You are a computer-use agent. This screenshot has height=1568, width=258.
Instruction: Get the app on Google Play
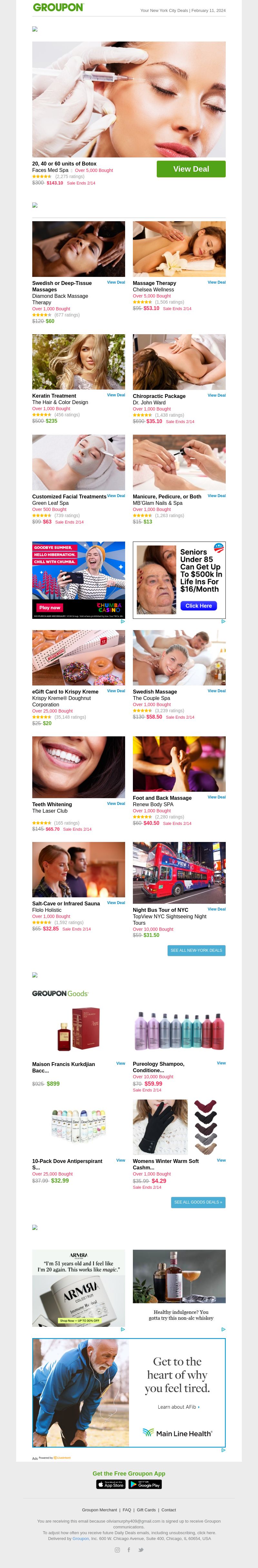(145, 1485)
